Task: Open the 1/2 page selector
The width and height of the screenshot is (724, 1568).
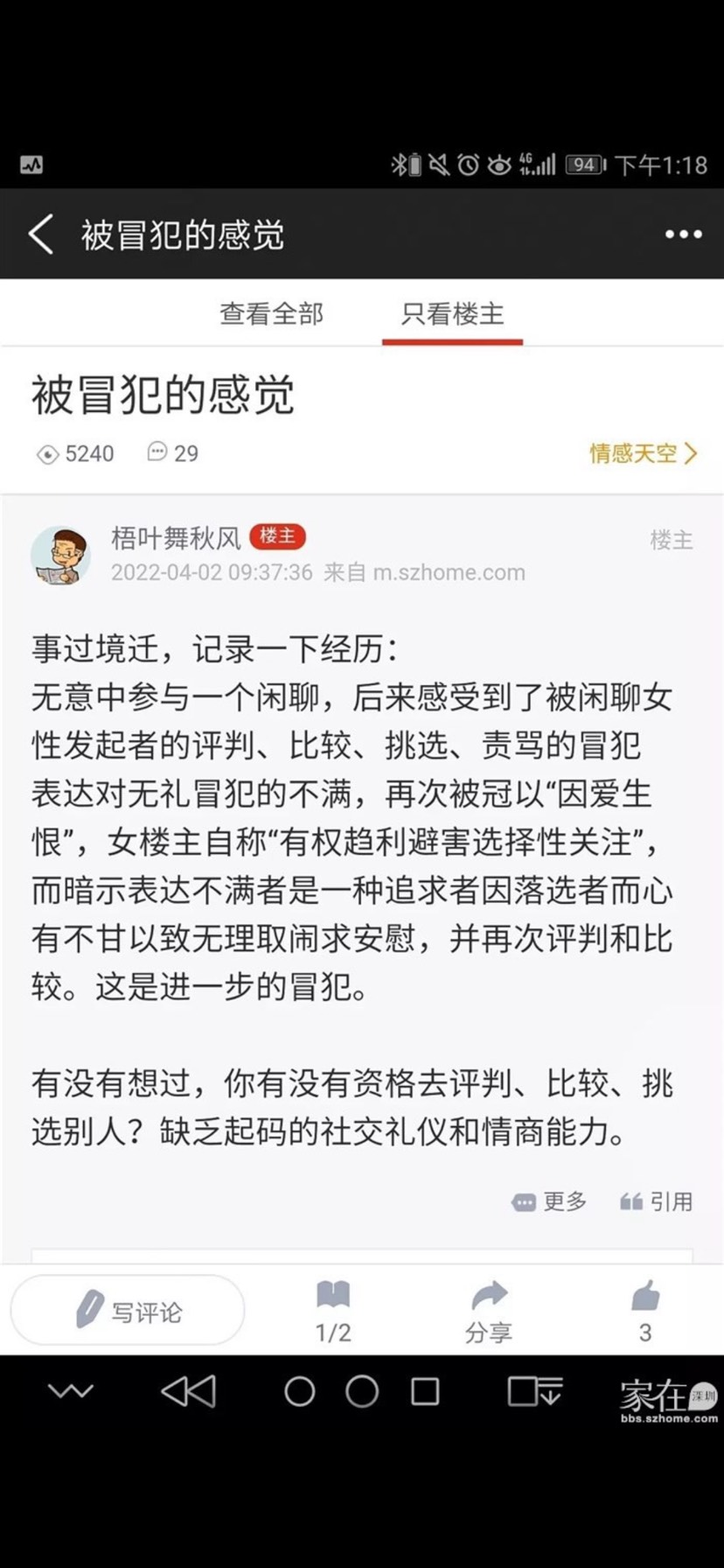Action: 333,1311
